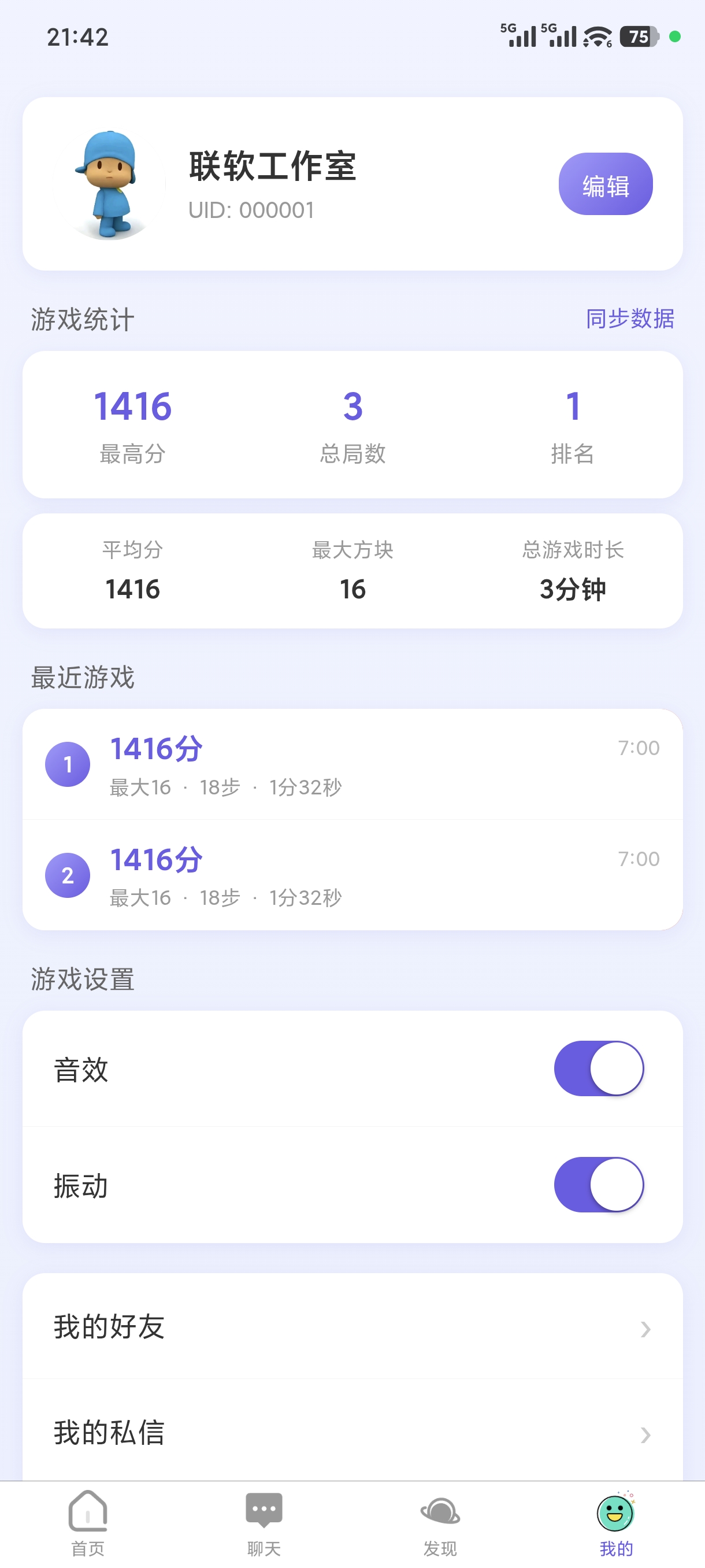The width and height of the screenshot is (705, 1568).
Task: Select the 我的 profile tab
Action: (615, 1522)
